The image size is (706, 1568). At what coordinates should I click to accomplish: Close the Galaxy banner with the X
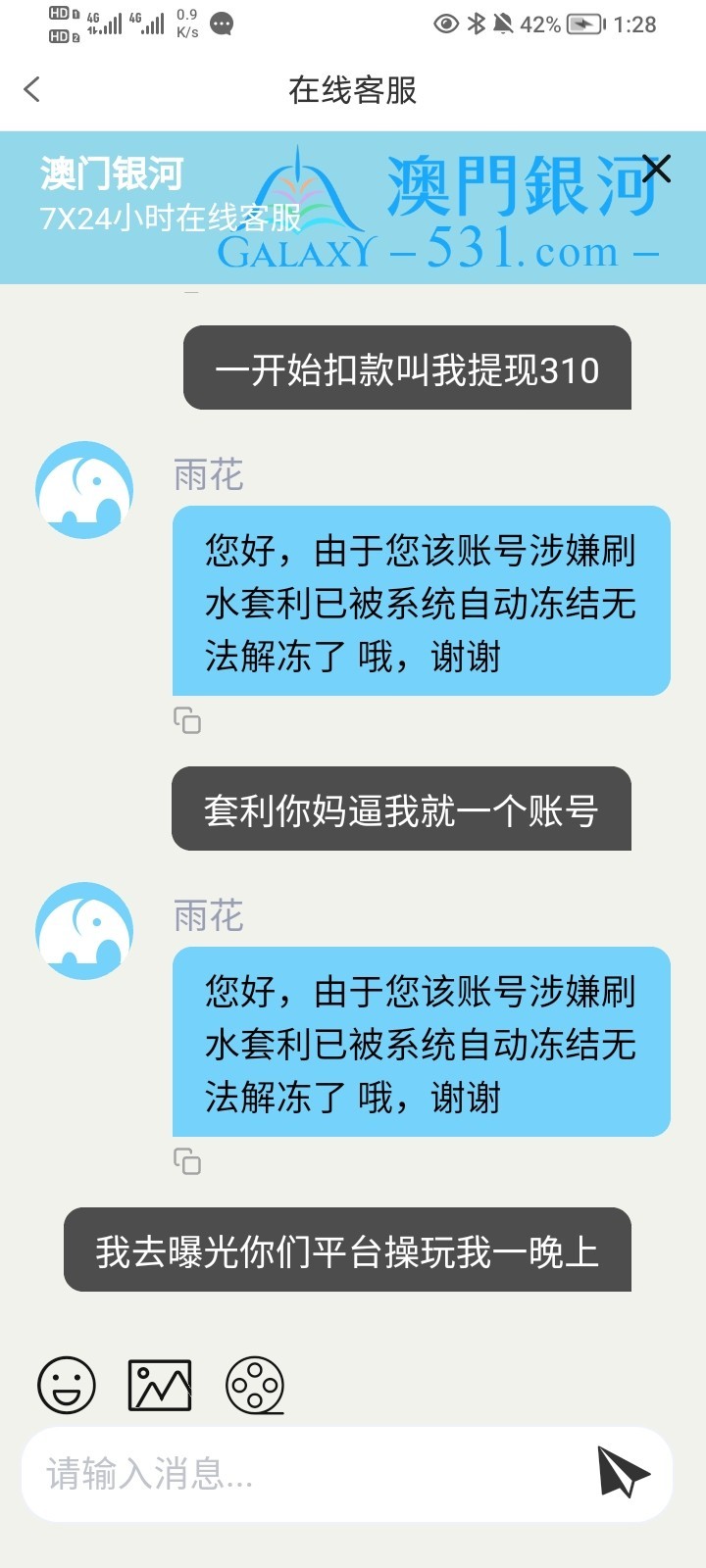click(x=656, y=169)
